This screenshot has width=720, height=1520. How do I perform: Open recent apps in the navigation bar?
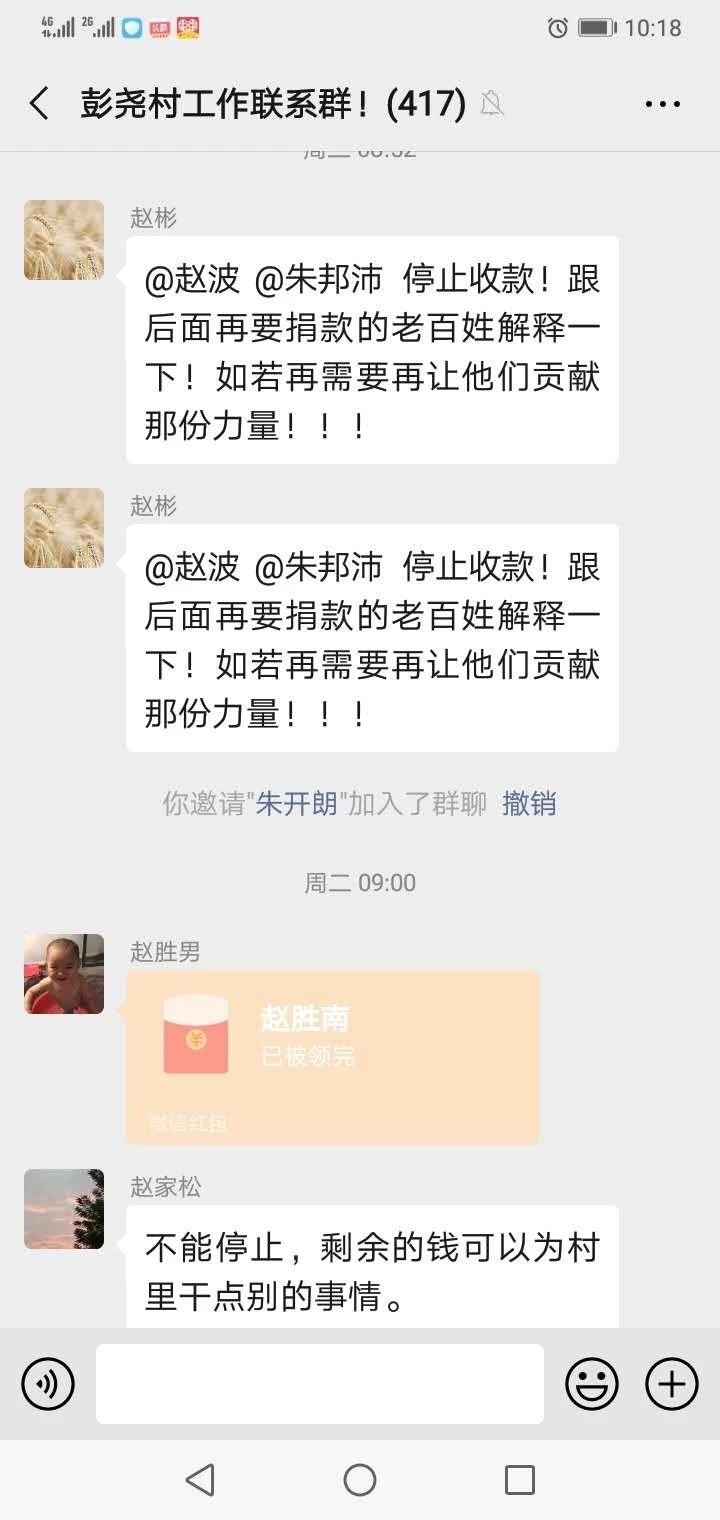tap(520, 1480)
